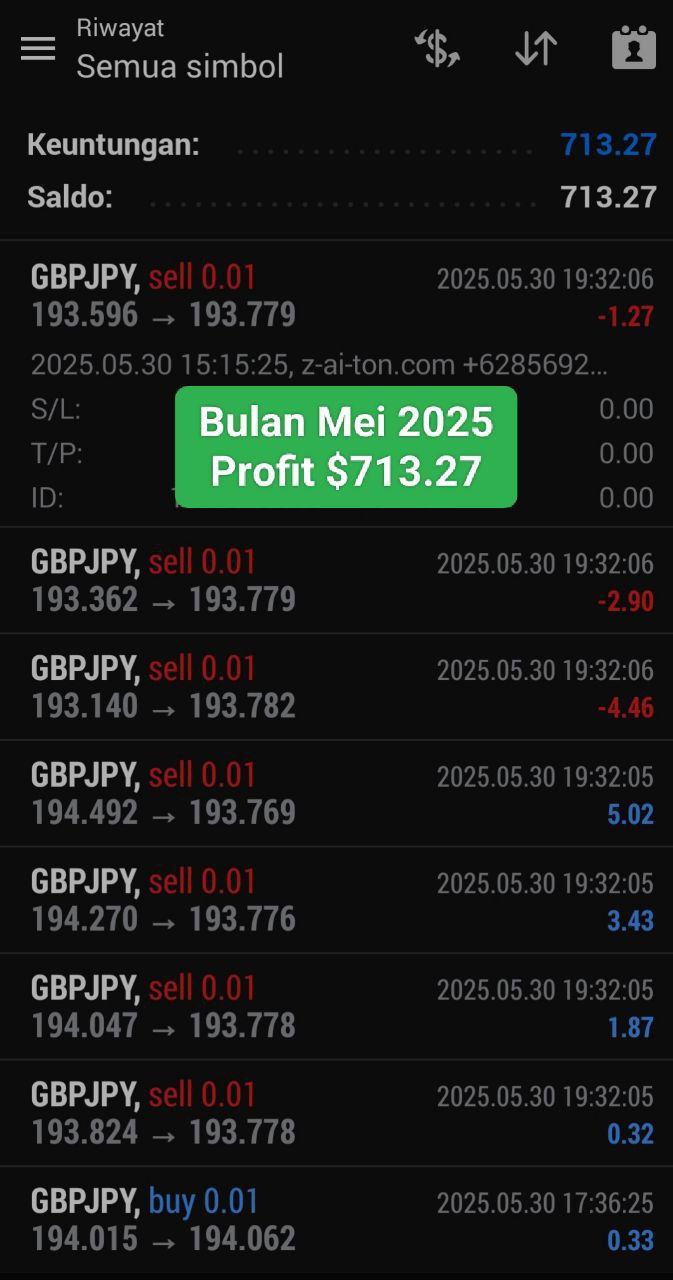Expand the GBPJPY buy trade at 194.015
Viewport: 673px width, 1280px height.
click(x=336, y=1220)
